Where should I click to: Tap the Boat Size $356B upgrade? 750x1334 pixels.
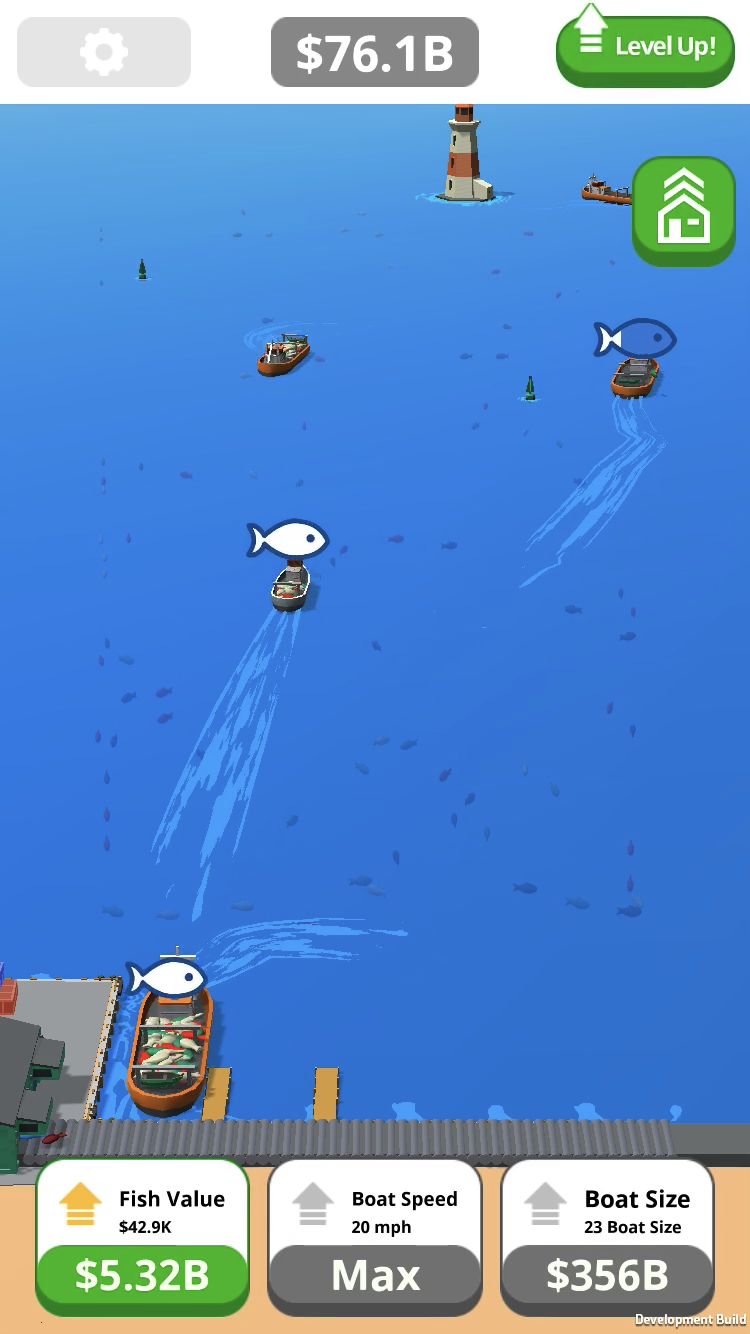coord(607,1275)
